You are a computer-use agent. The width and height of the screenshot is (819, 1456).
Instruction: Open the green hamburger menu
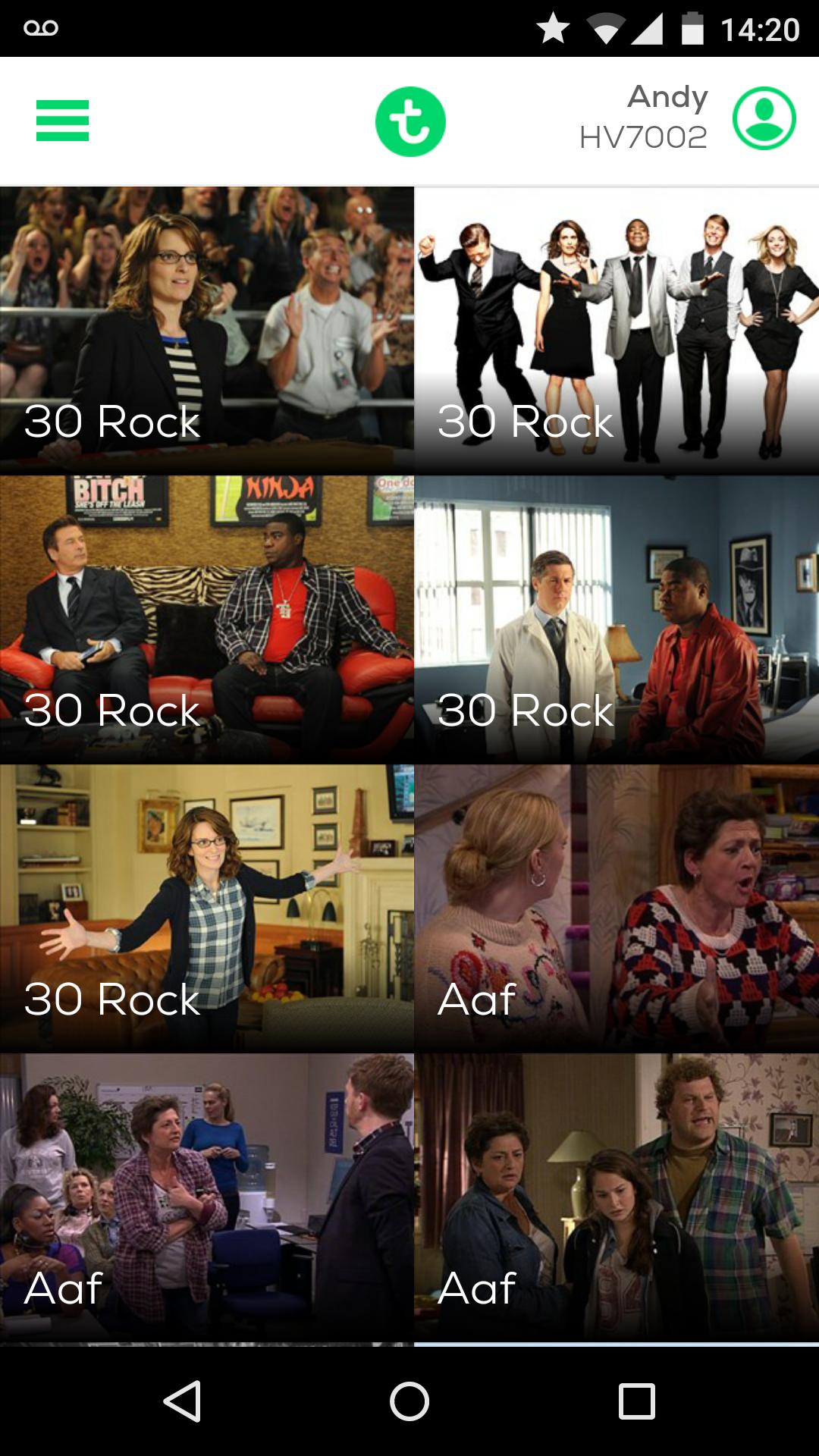click(x=62, y=121)
